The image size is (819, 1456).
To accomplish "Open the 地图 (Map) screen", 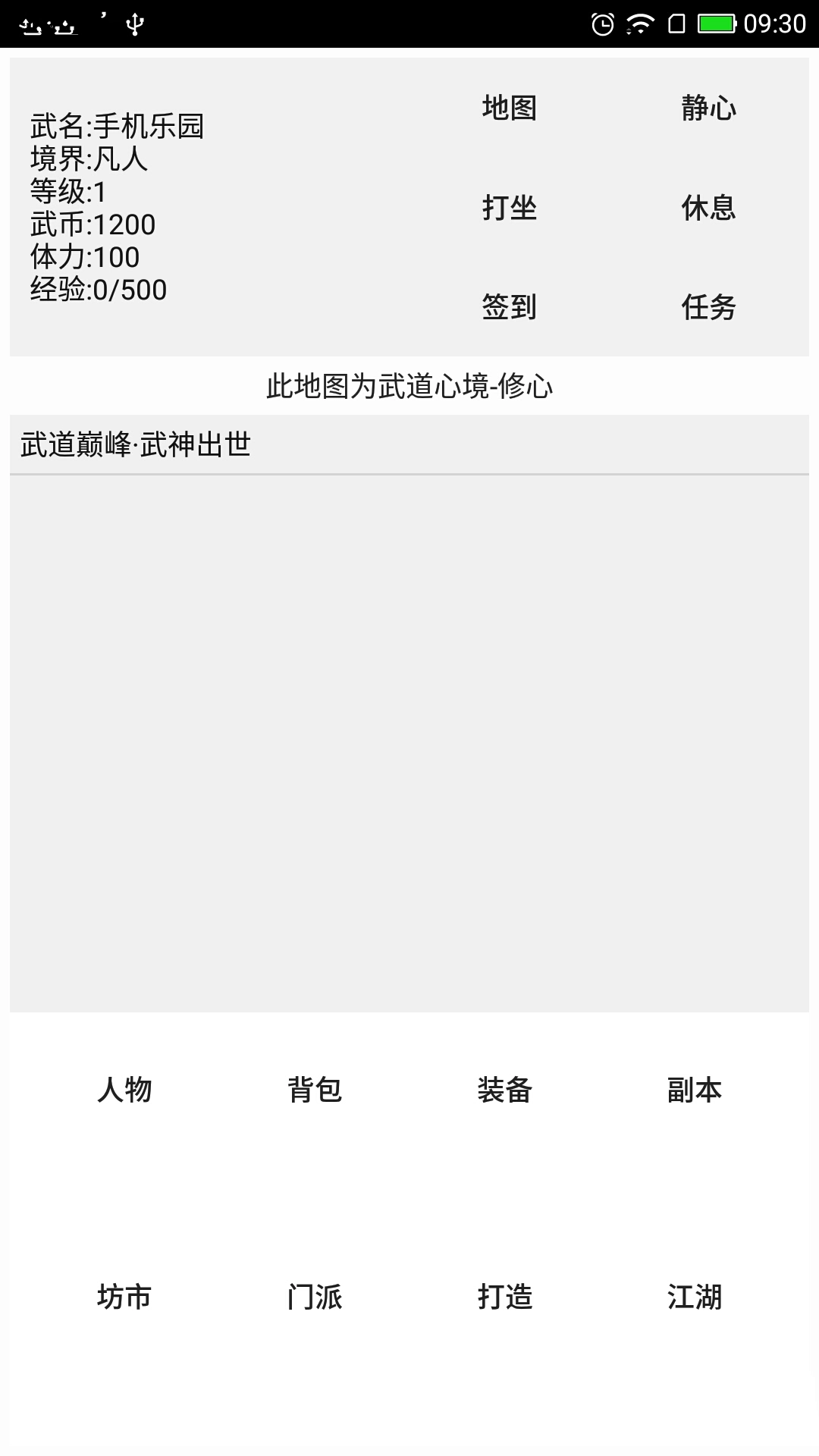I will (510, 109).
